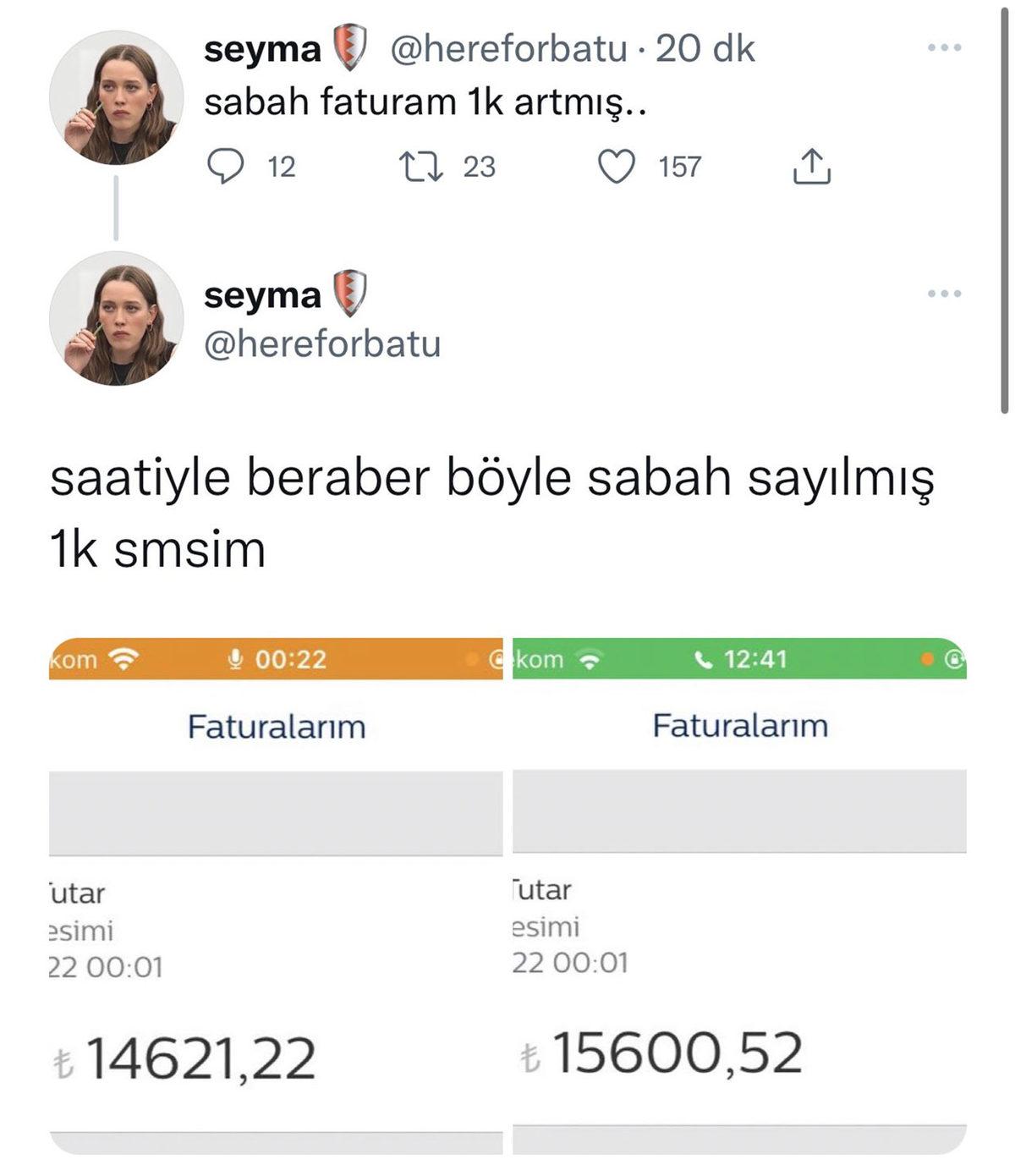This screenshot has height=1176, width=1015.
Task: Tap the heart icon with 157 likes
Action: [617, 167]
